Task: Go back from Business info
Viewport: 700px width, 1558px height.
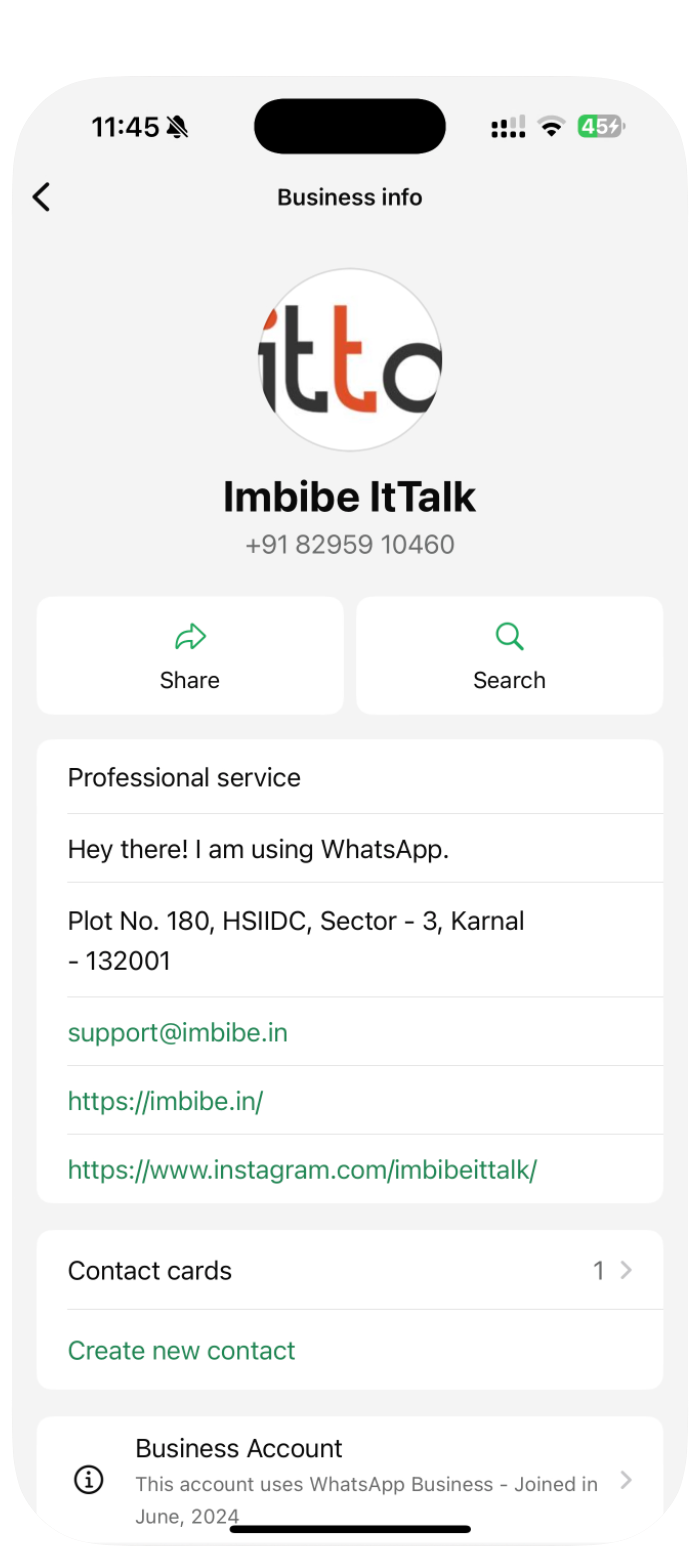Action: click(x=41, y=197)
